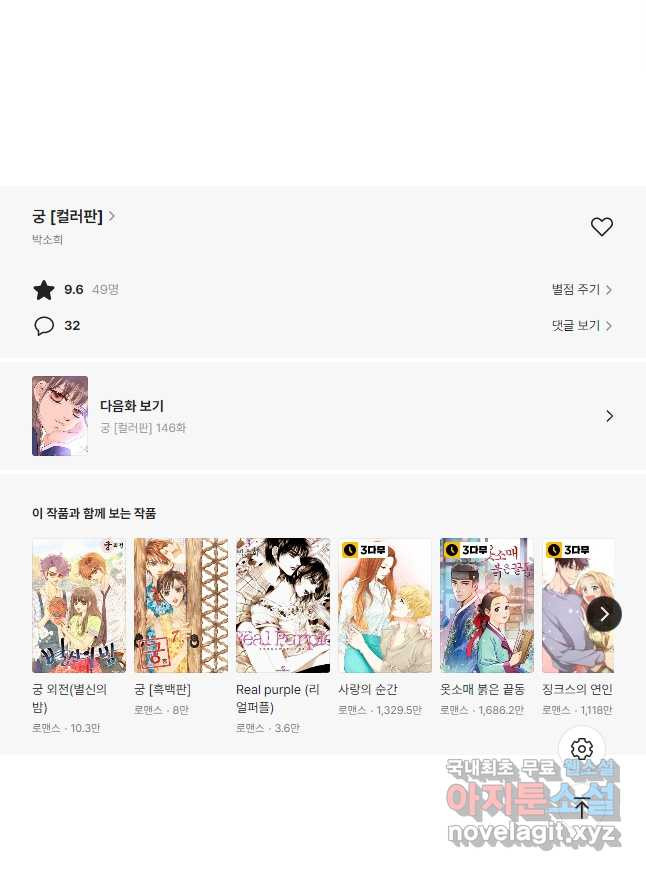Like this work with the heart icon
The width and height of the screenshot is (646, 871).
(601, 227)
